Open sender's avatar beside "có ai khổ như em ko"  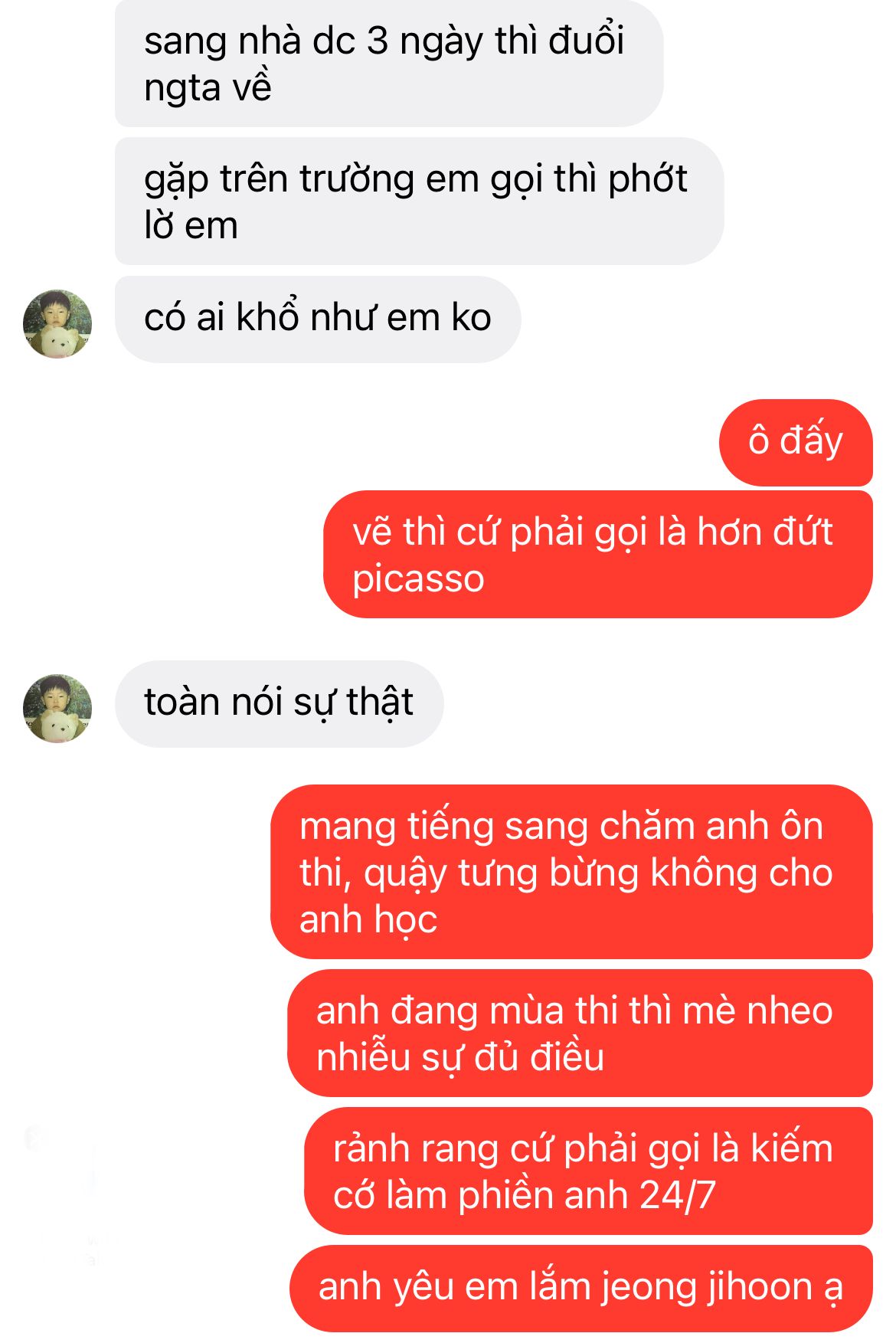tap(57, 323)
